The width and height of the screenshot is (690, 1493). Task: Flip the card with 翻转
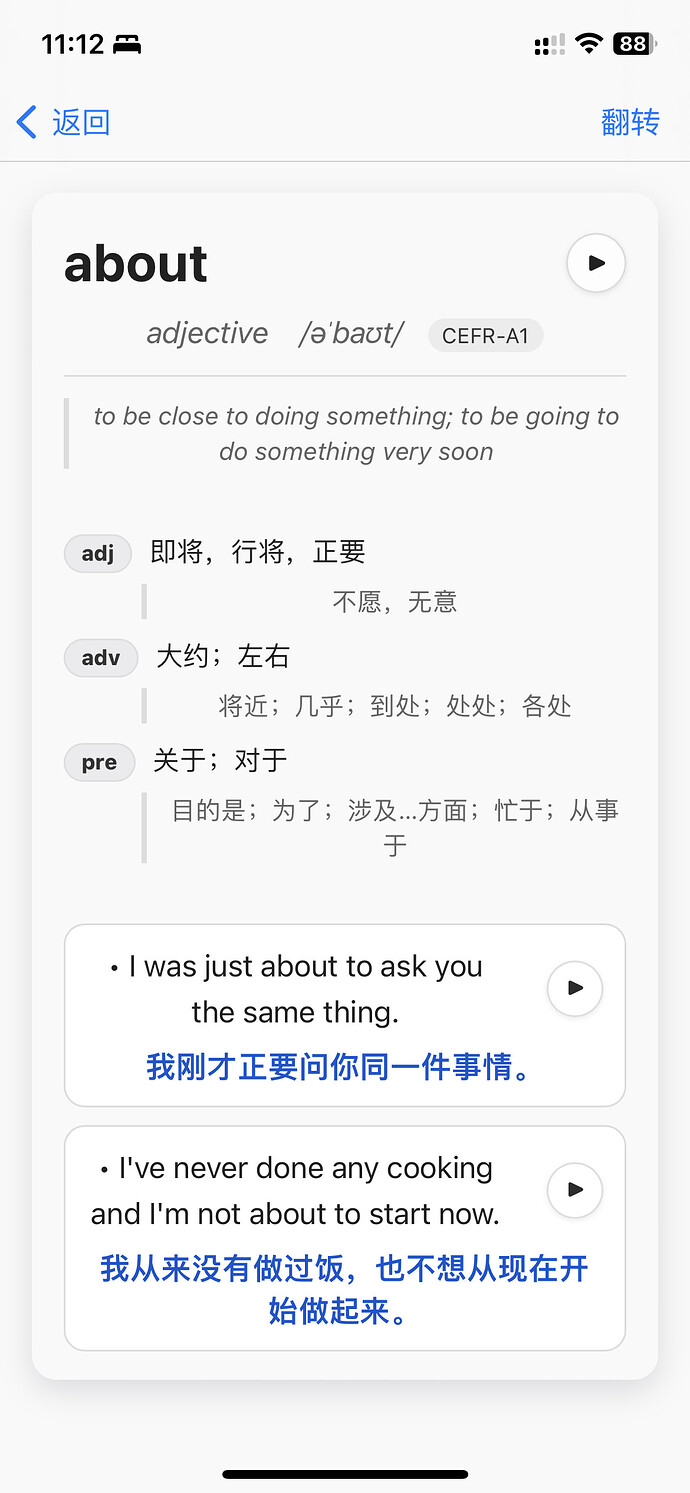pyautogui.click(x=630, y=123)
